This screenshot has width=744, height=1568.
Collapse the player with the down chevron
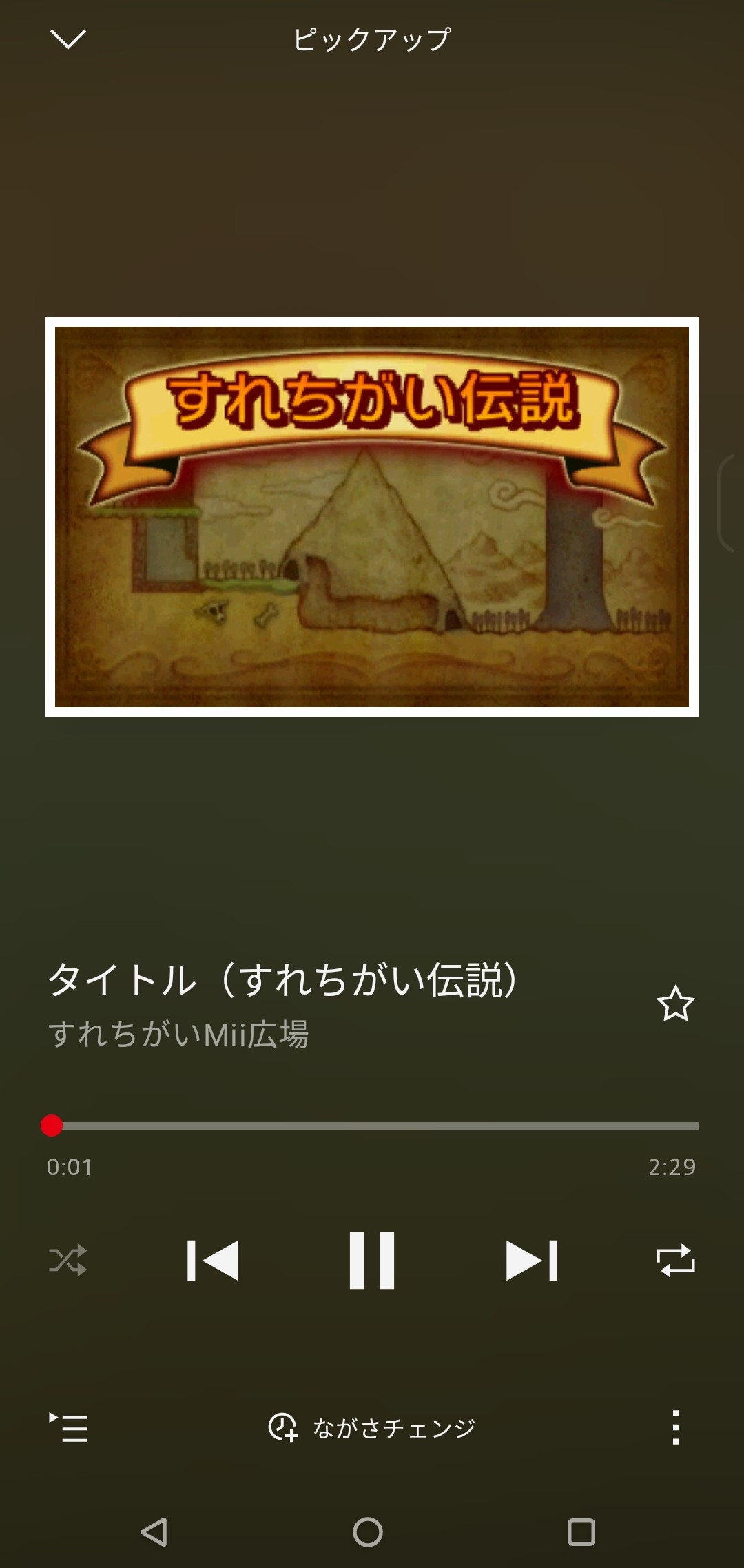(68, 39)
